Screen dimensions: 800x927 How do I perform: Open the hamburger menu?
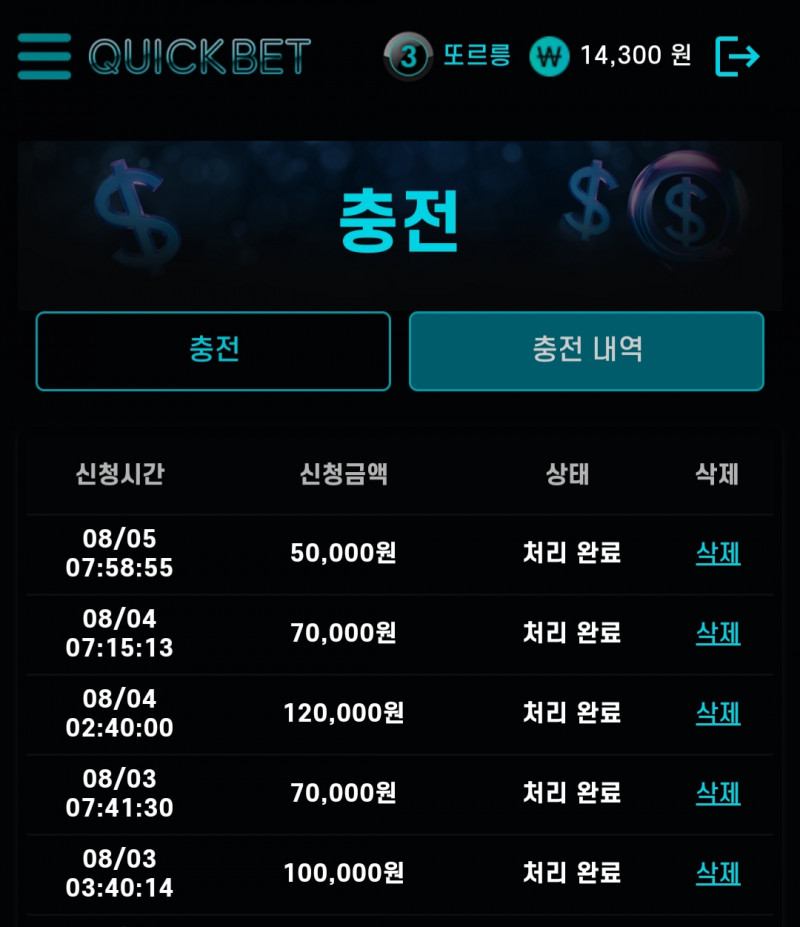pos(44,56)
